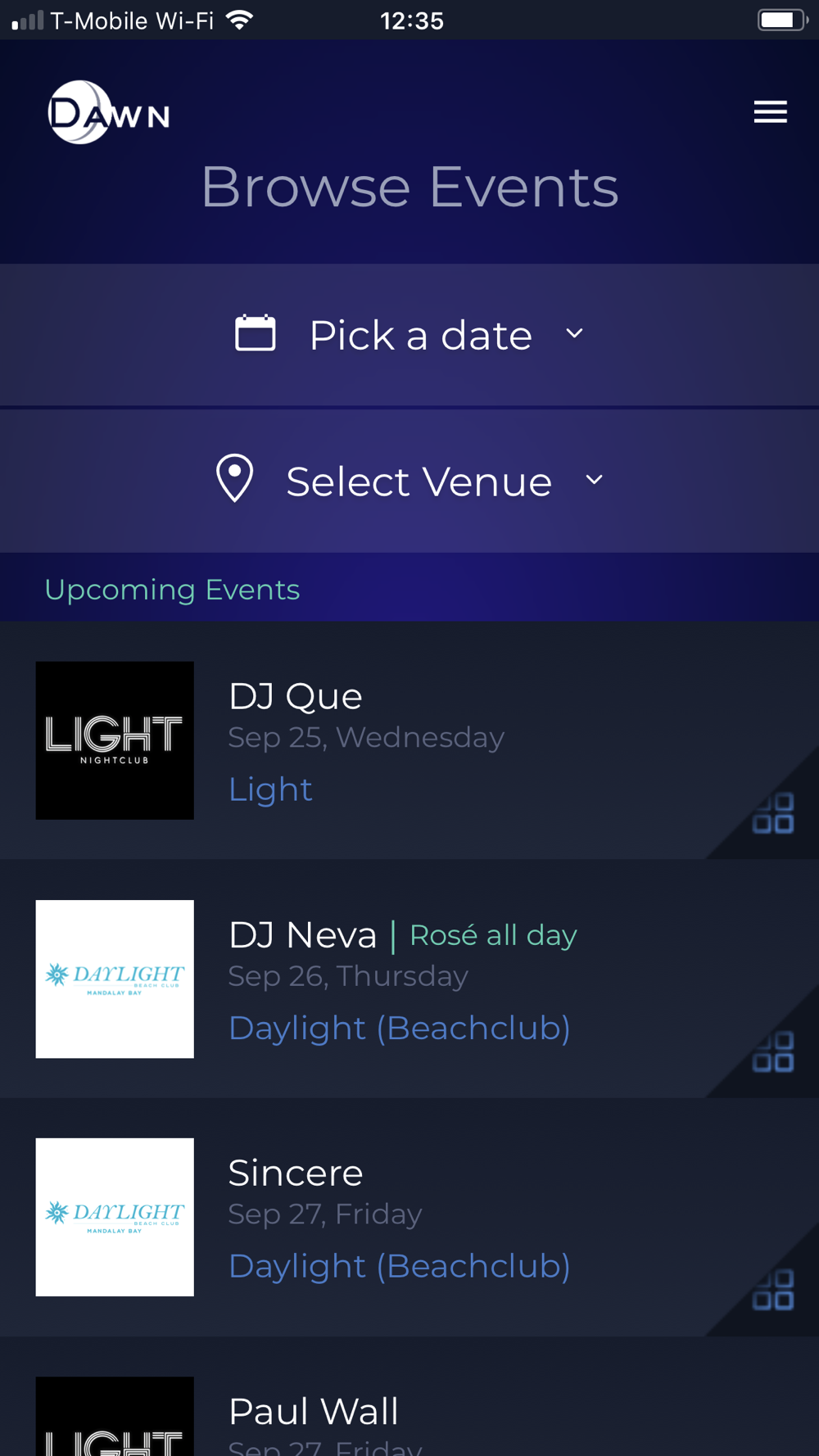Tap the table grid icon for DJ Neva
819x1456 pixels.
773,1051
